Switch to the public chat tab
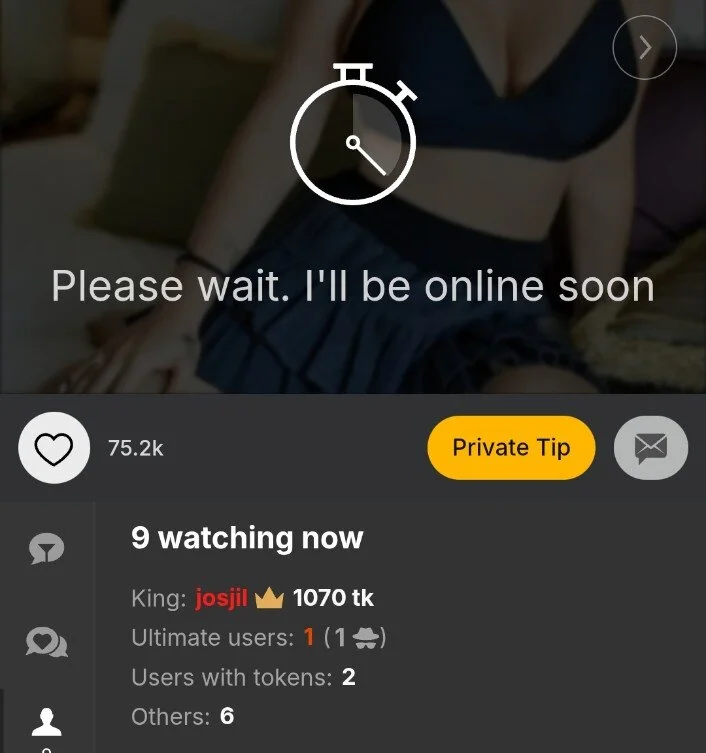706x753 pixels. pyautogui.click(x=46, y=546)
